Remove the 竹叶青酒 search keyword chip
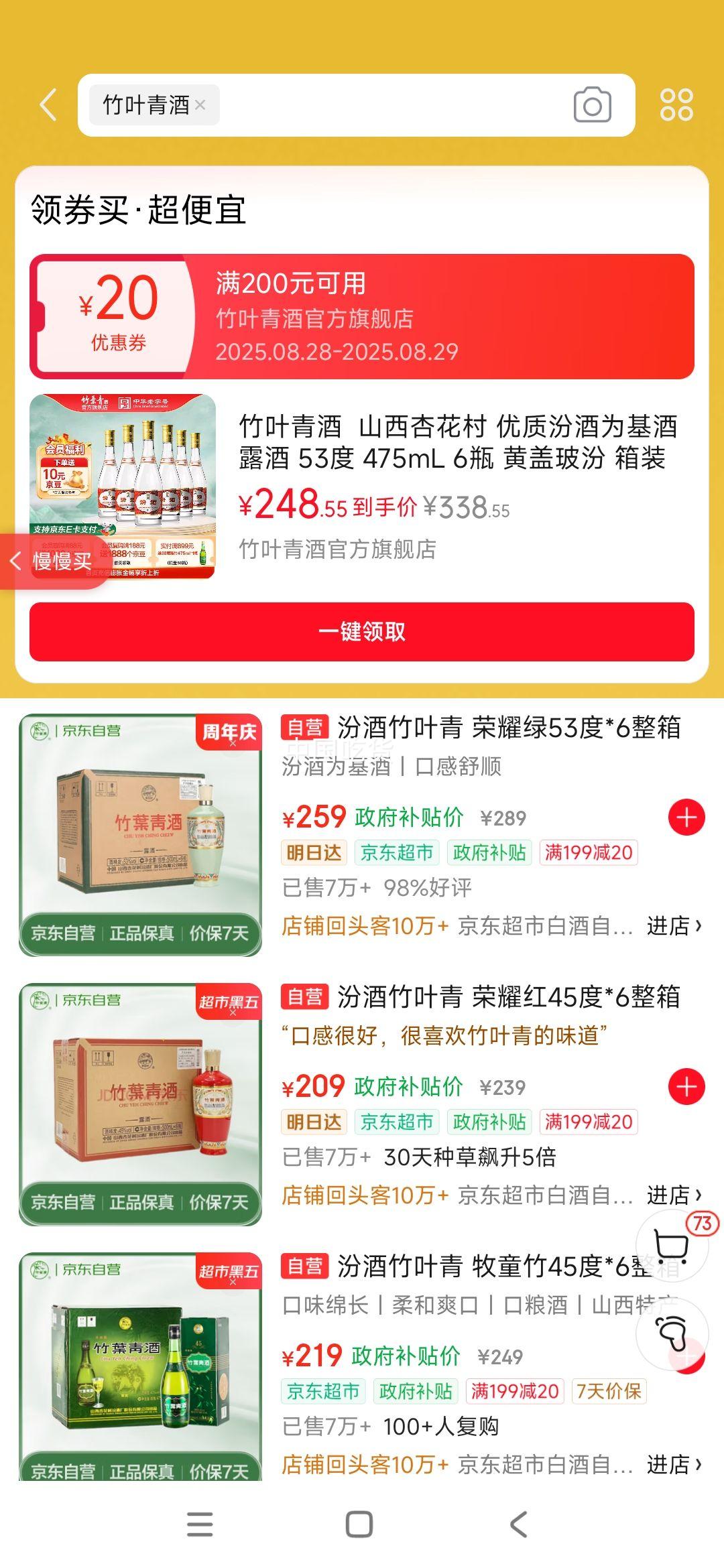The width and height of the screenshot is (724, 1568). 200,105
